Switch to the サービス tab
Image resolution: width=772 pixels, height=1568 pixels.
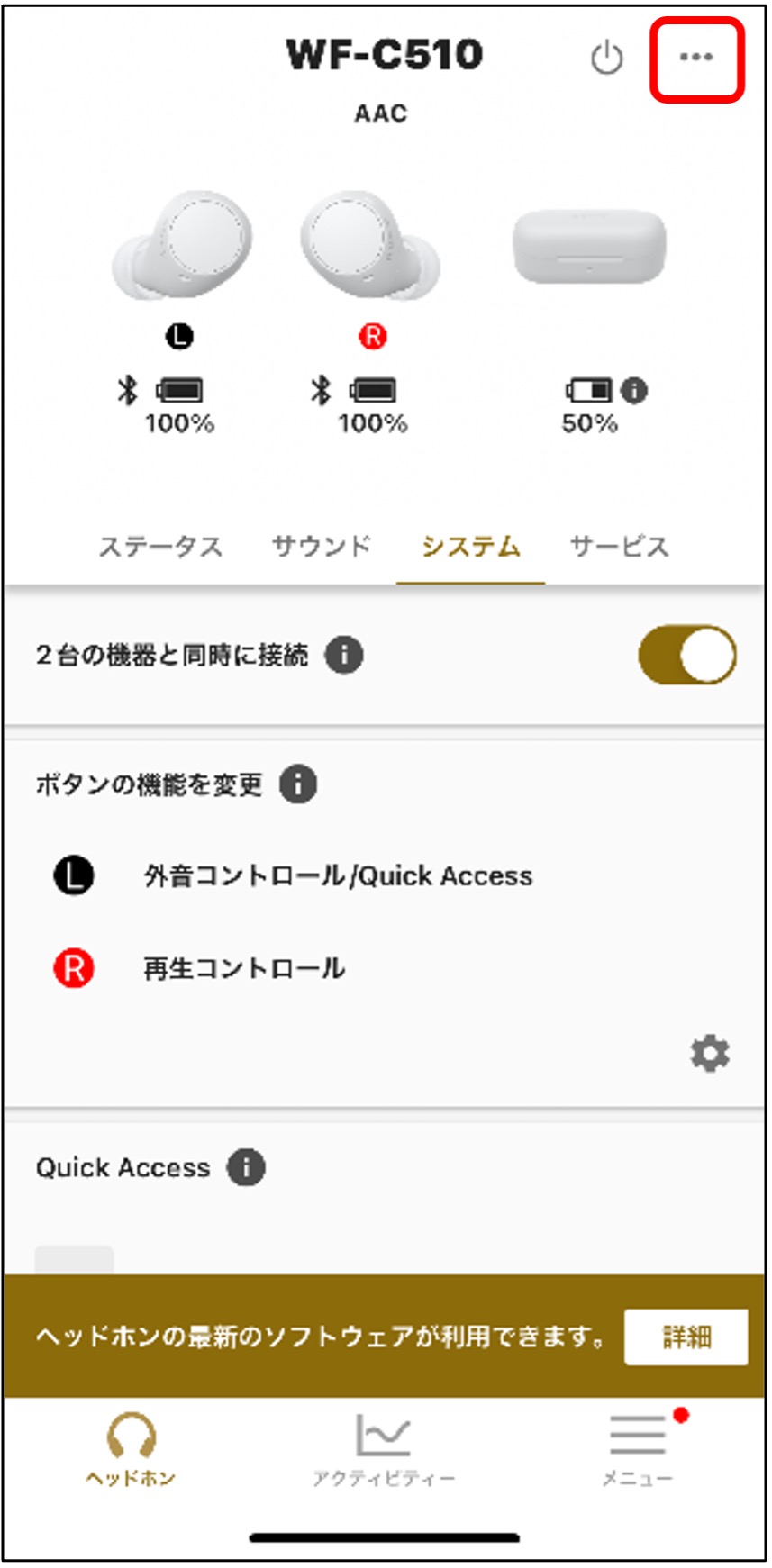(619, 546)
